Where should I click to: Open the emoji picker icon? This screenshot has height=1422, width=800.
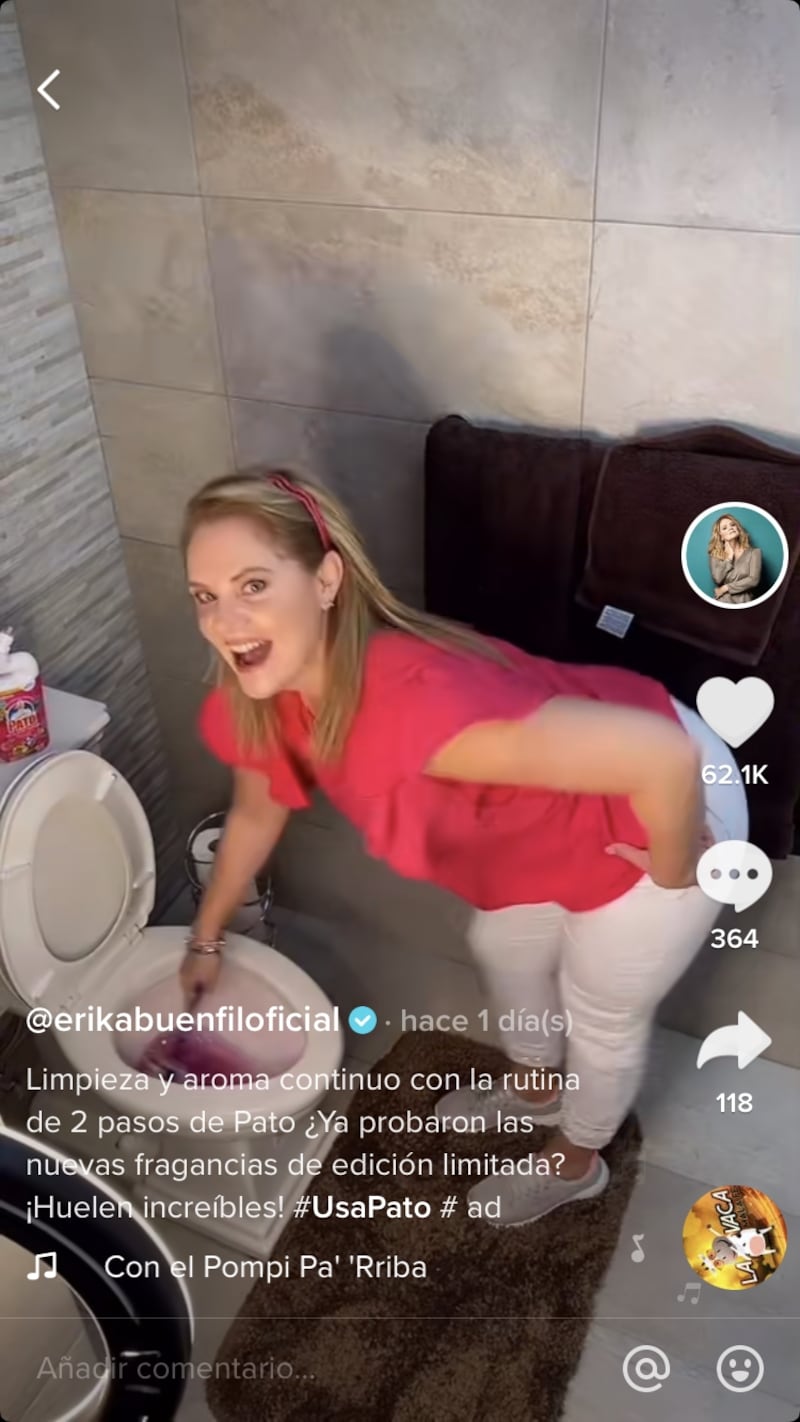[740, 1368]
